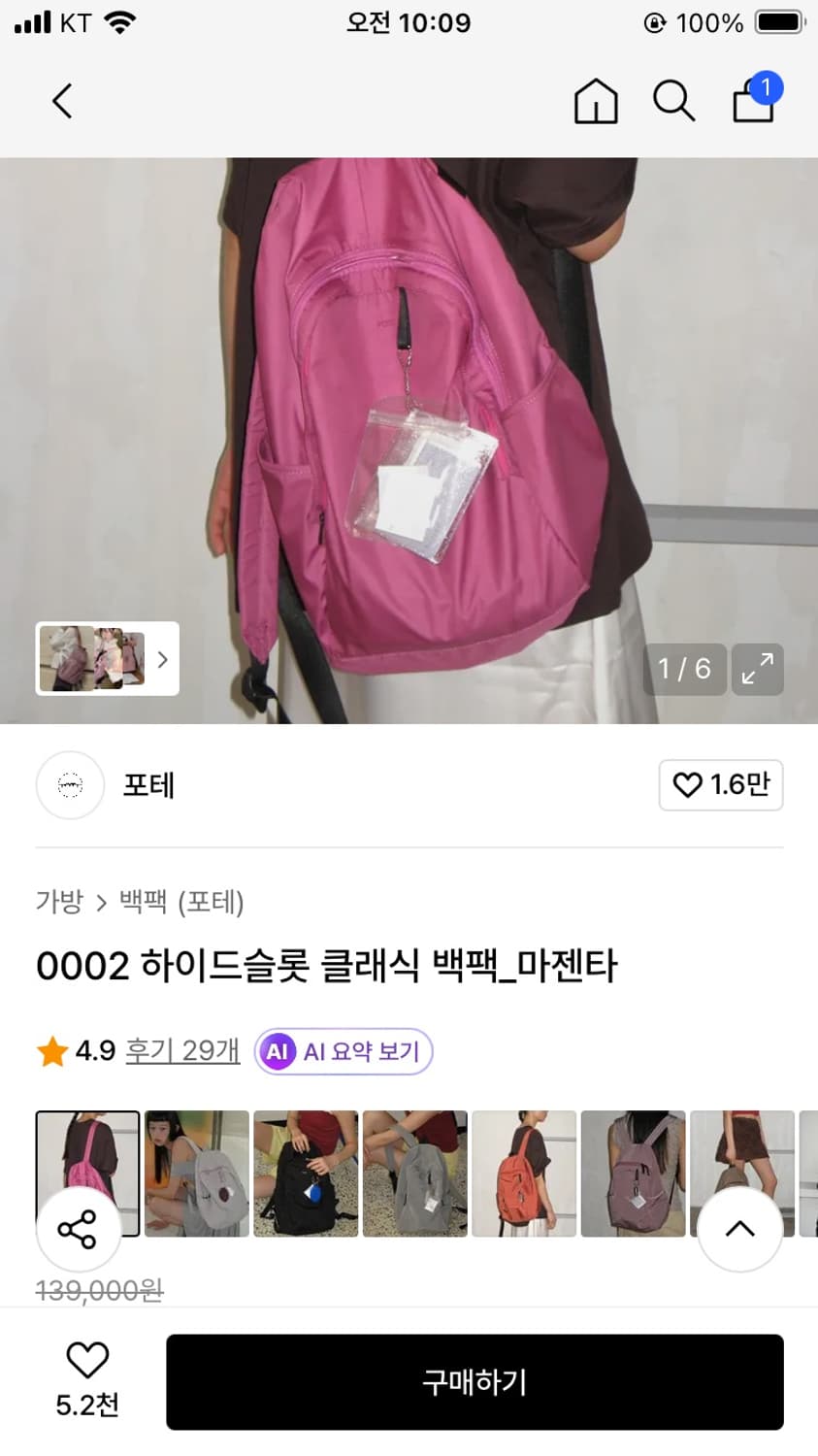
Task: Select the star rating icon
Action: pyautogui.click(x=50, y=1049)
